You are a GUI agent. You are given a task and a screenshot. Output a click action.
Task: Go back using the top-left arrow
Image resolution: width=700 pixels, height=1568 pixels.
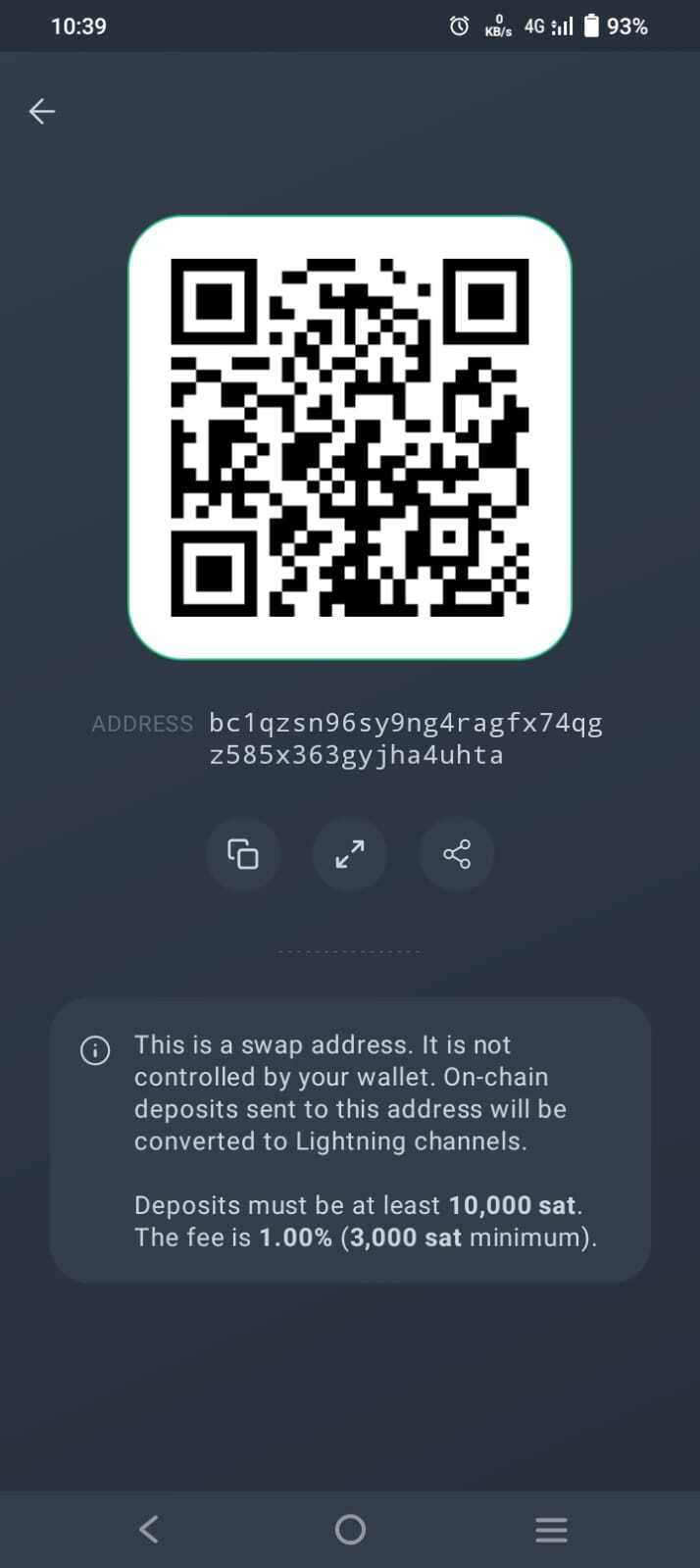42,112
